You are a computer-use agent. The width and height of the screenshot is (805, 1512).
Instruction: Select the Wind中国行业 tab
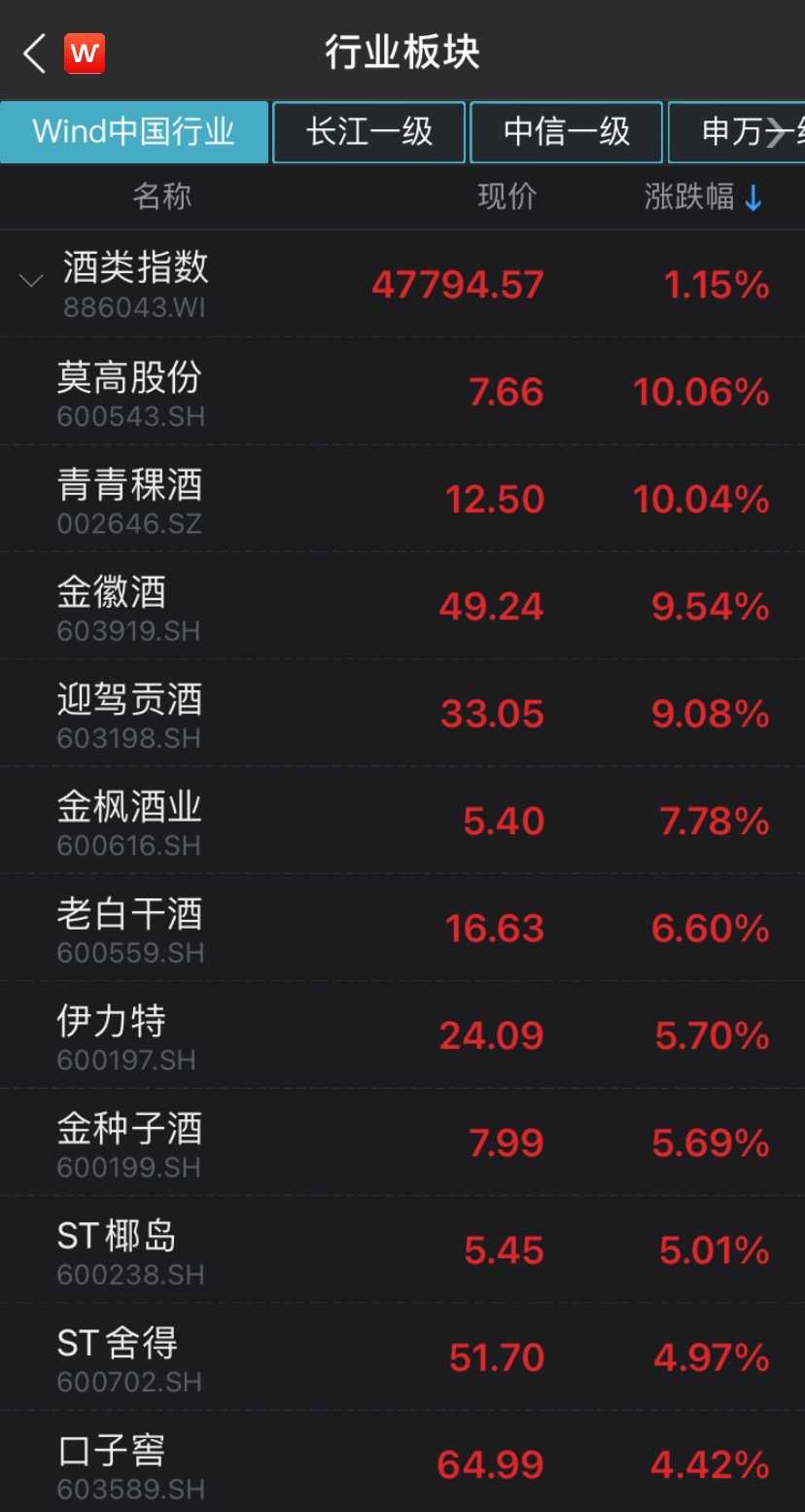pos(134,131)
